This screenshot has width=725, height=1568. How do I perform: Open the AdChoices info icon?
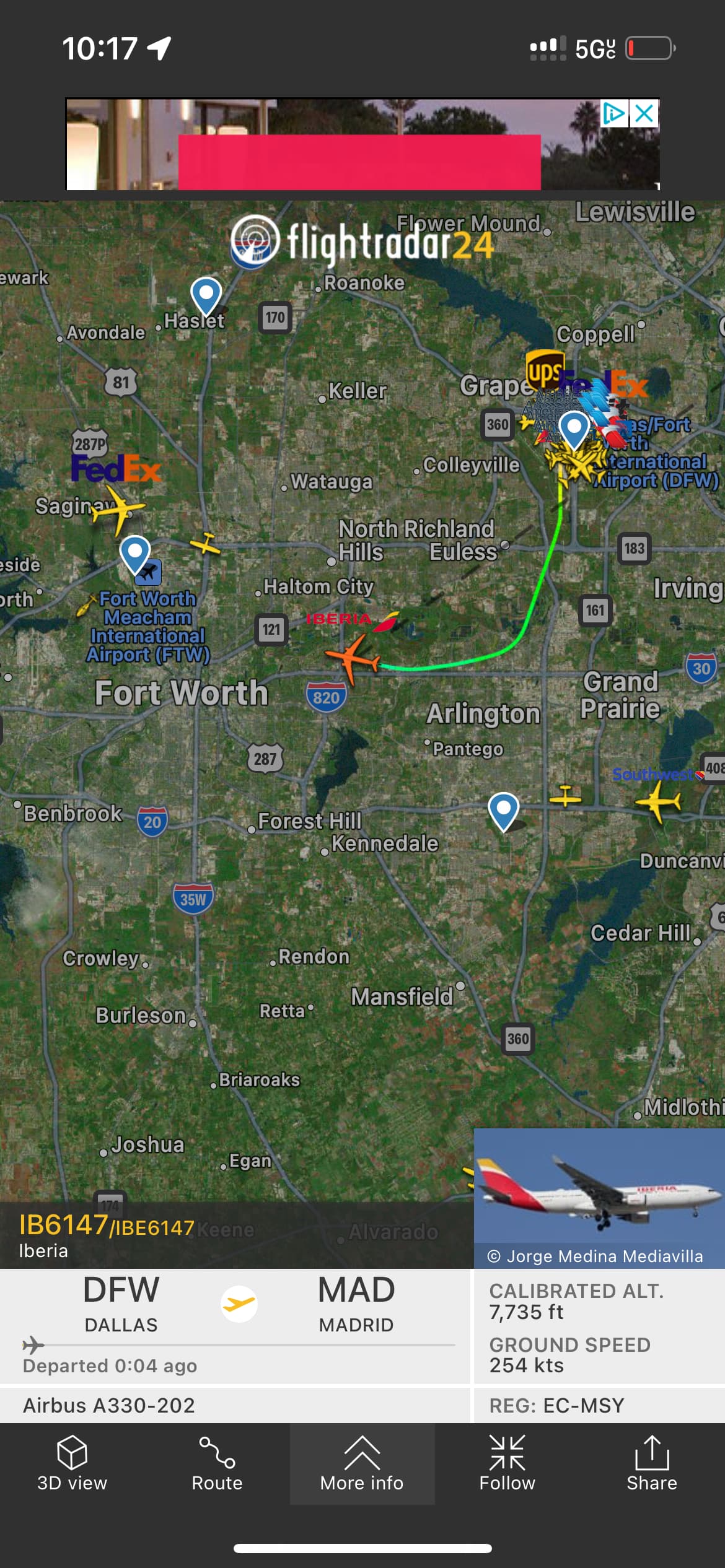point(613,114)
